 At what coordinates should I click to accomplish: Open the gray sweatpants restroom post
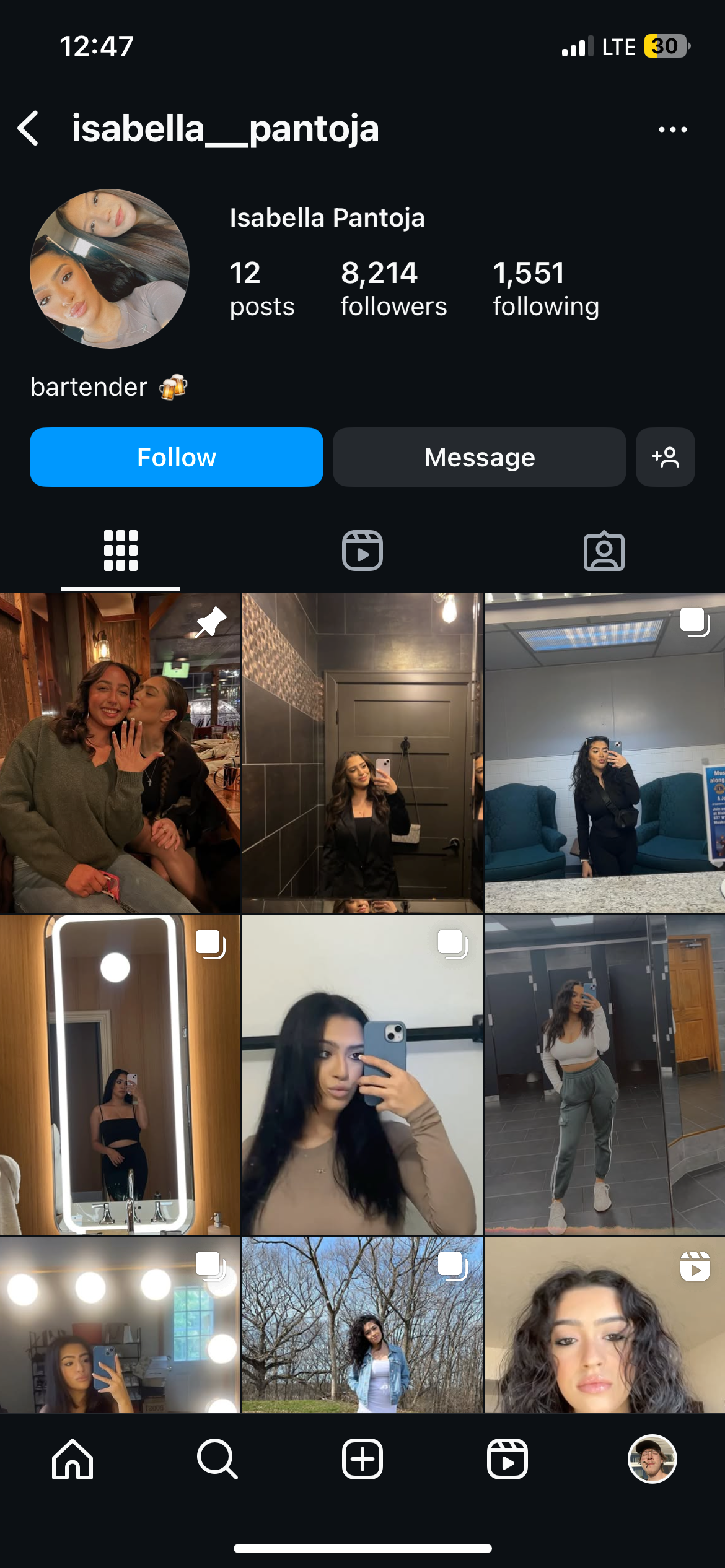[x=604, y=1074]
